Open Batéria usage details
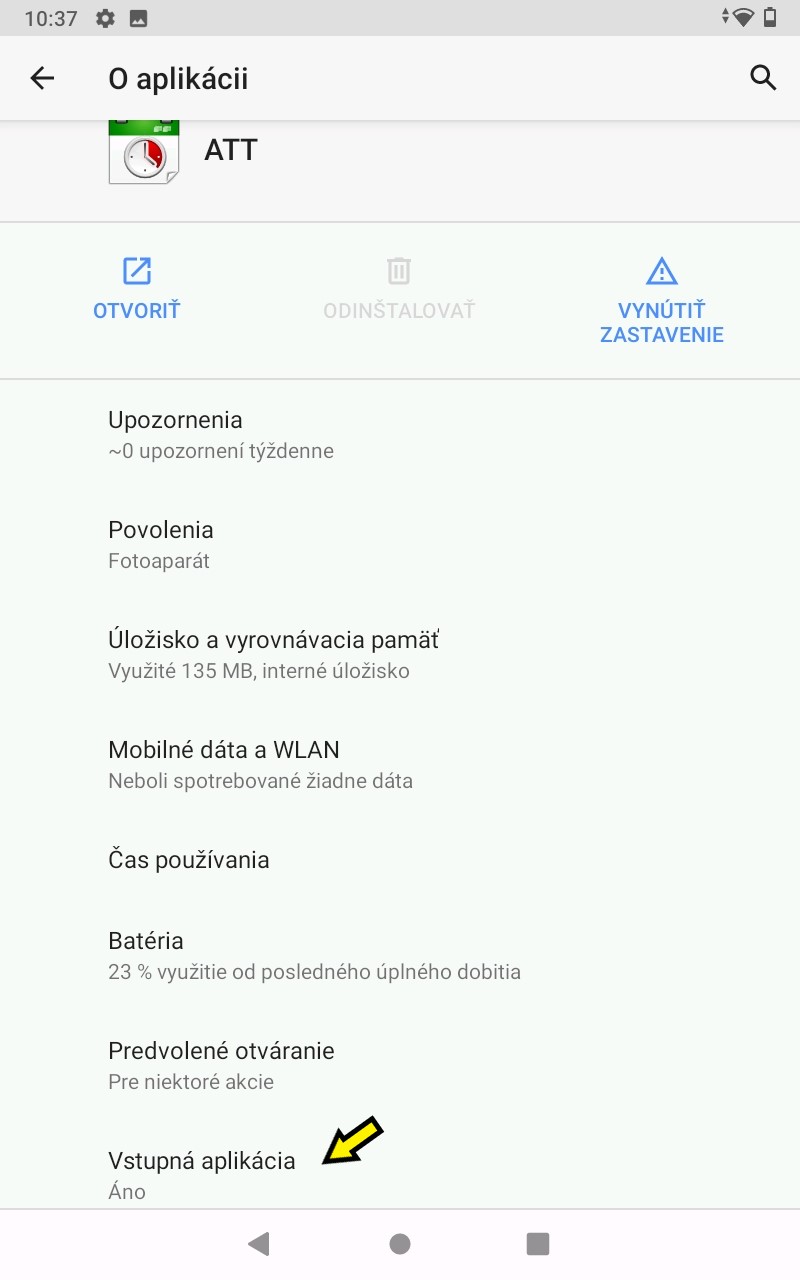800x1280 pixels. [x=400, y=956]
